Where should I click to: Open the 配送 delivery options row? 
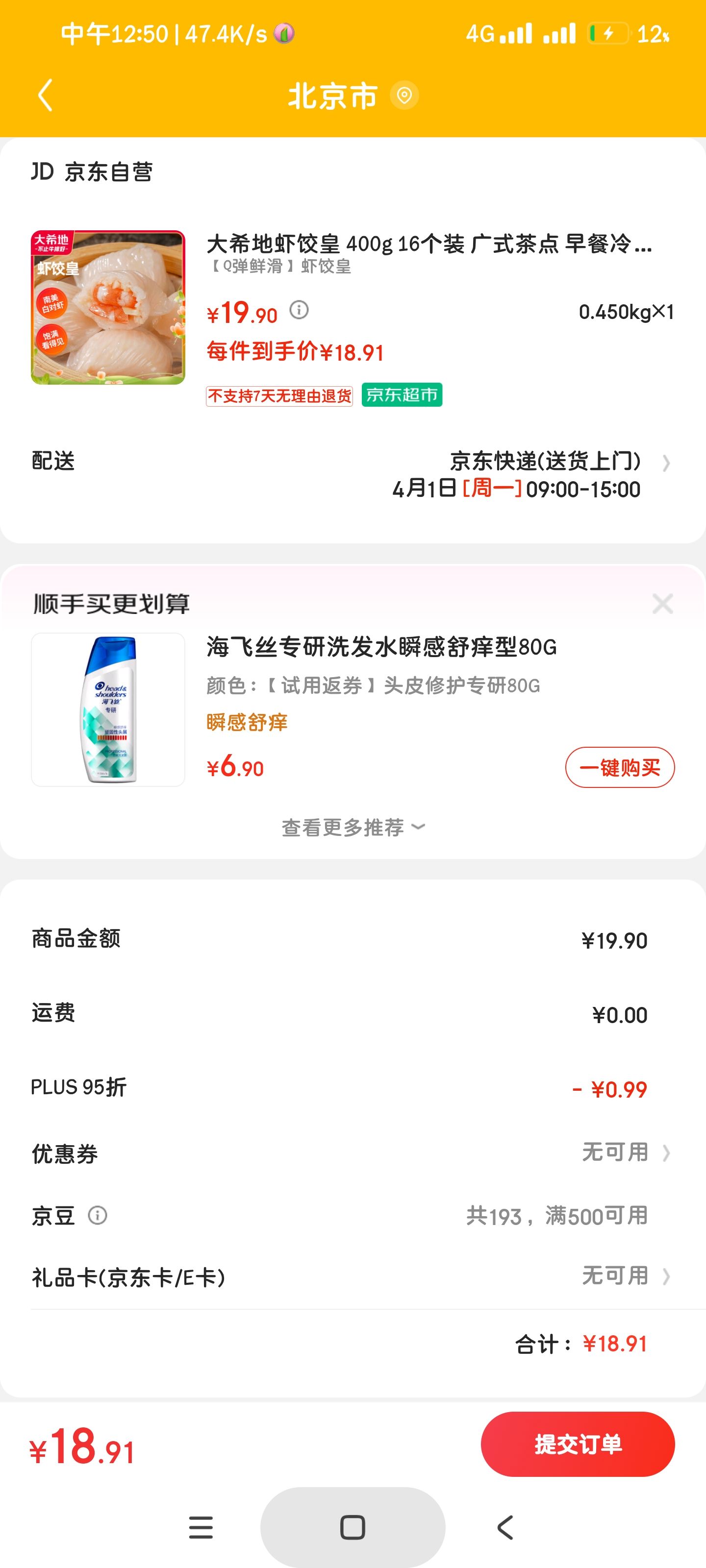click(x=353, y=475)
